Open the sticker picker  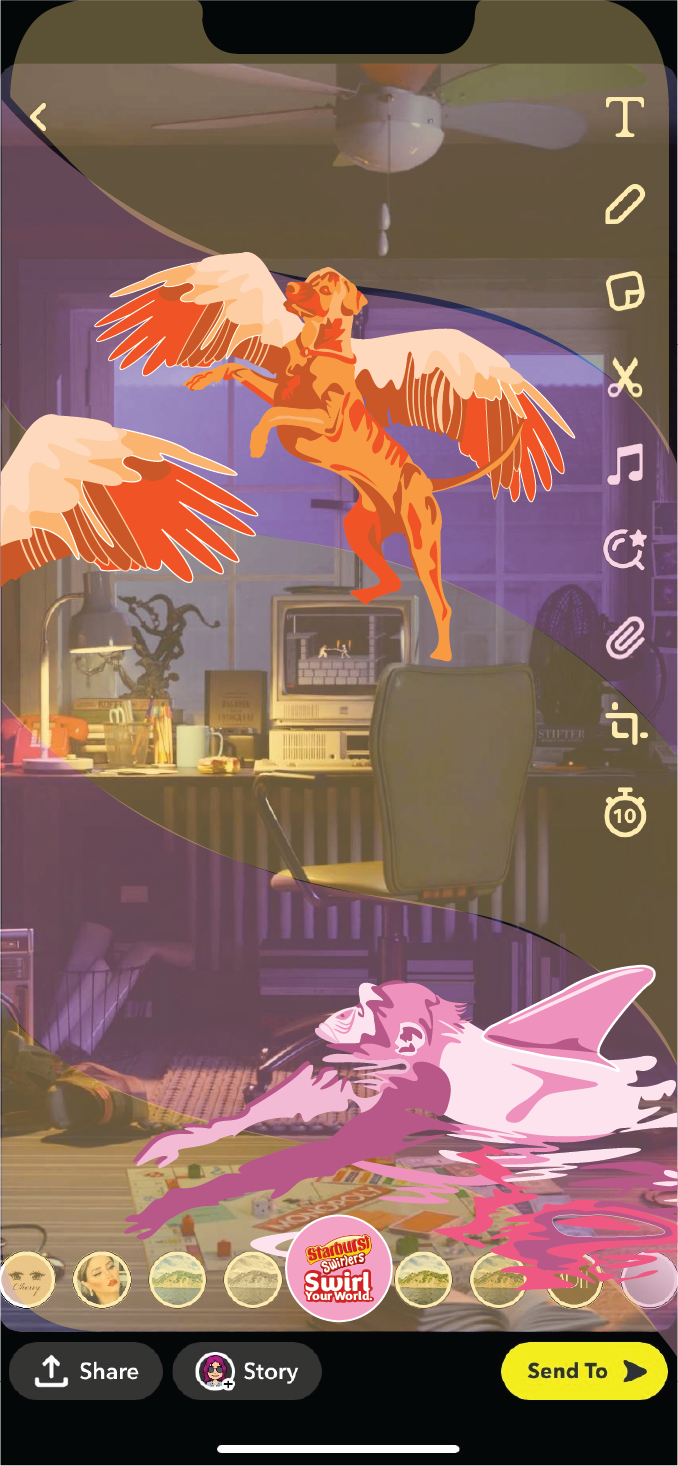click(626, 291)
